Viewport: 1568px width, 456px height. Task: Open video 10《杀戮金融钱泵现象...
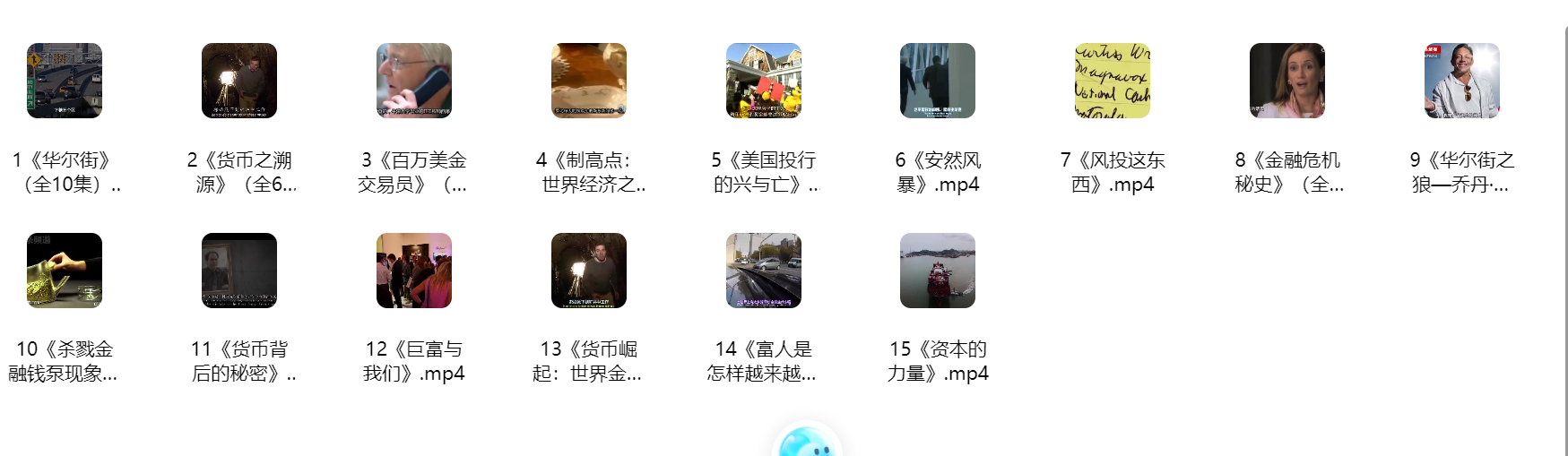coord(65,271)
